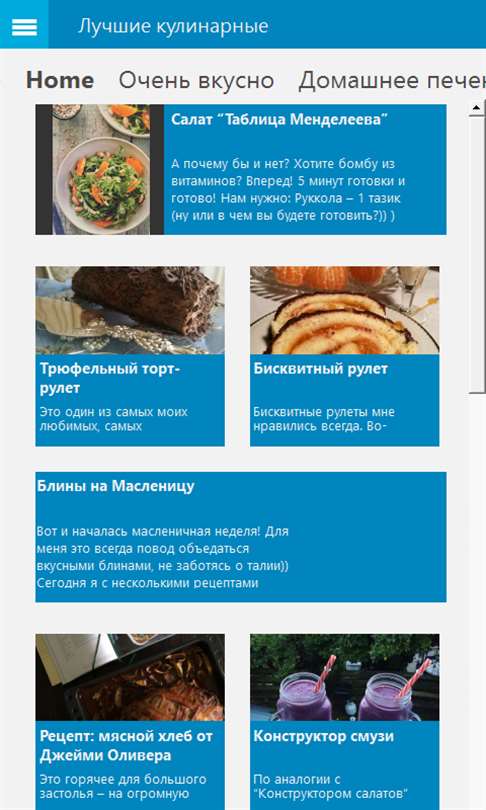Open the Салат "Таблица Менделеева" recipe
Screen dimensions: 486x810
click(x=241, y=169)
